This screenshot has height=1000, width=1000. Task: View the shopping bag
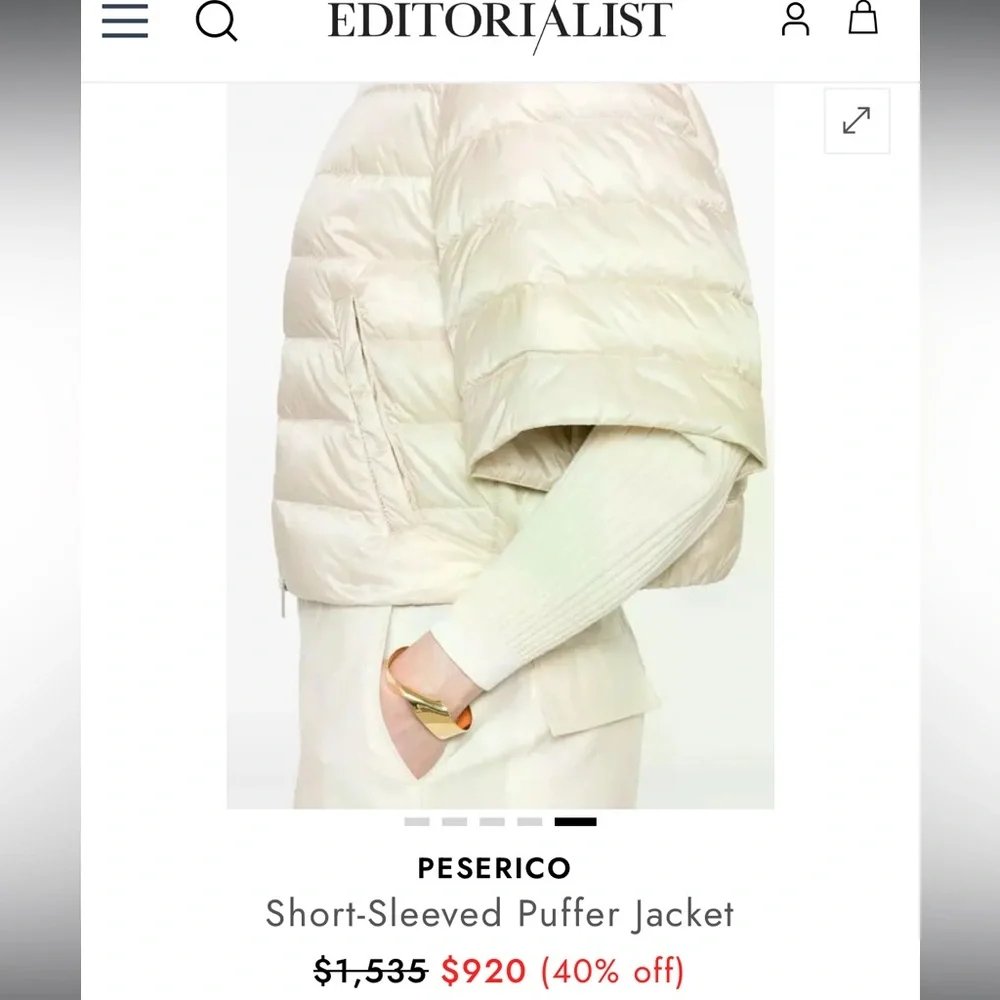coord(862,18)
